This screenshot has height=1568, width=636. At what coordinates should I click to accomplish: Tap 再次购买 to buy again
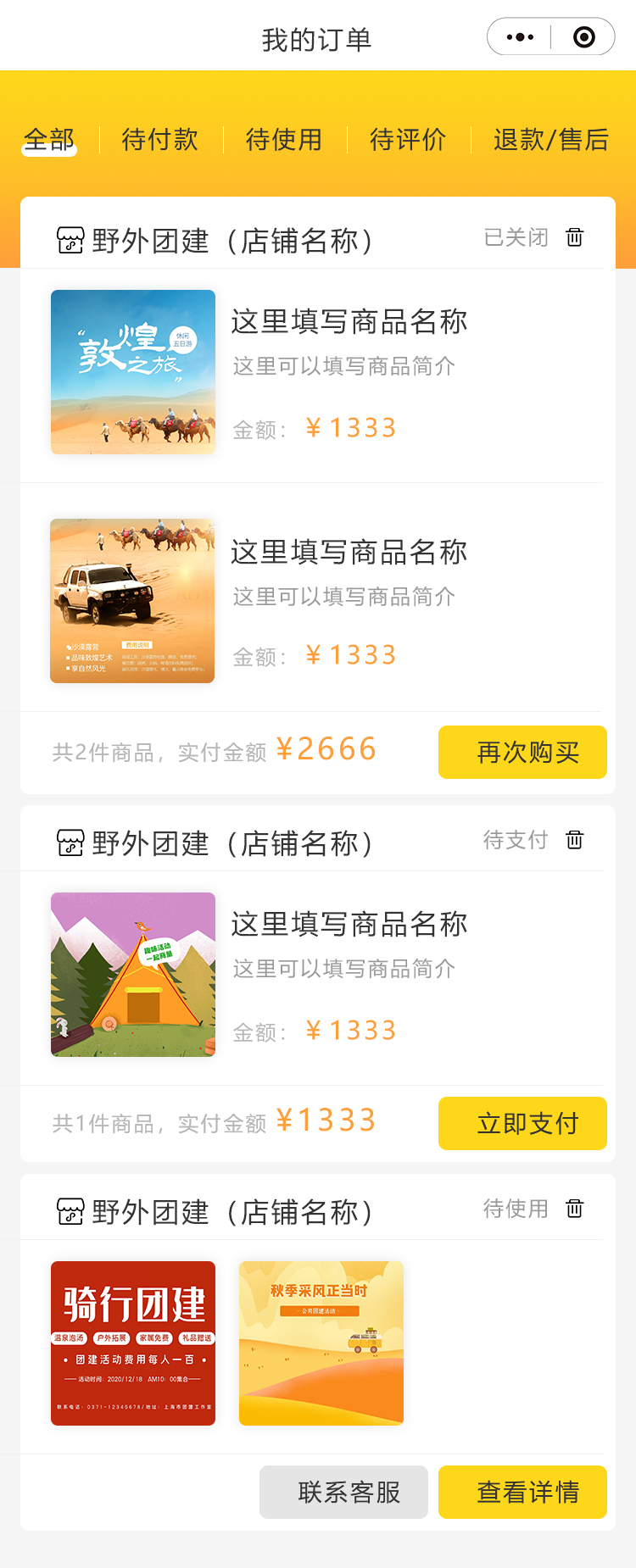click(522, 752)
